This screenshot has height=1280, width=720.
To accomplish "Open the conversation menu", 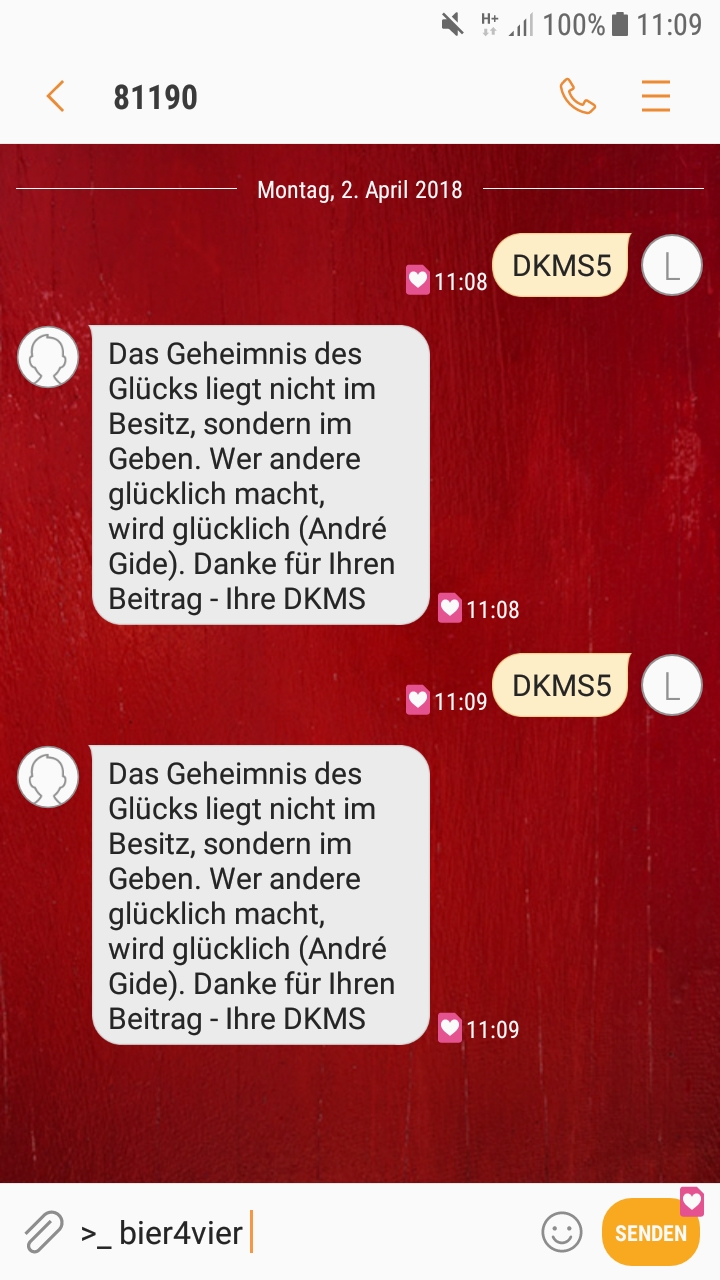I will (x=656, y=97).
